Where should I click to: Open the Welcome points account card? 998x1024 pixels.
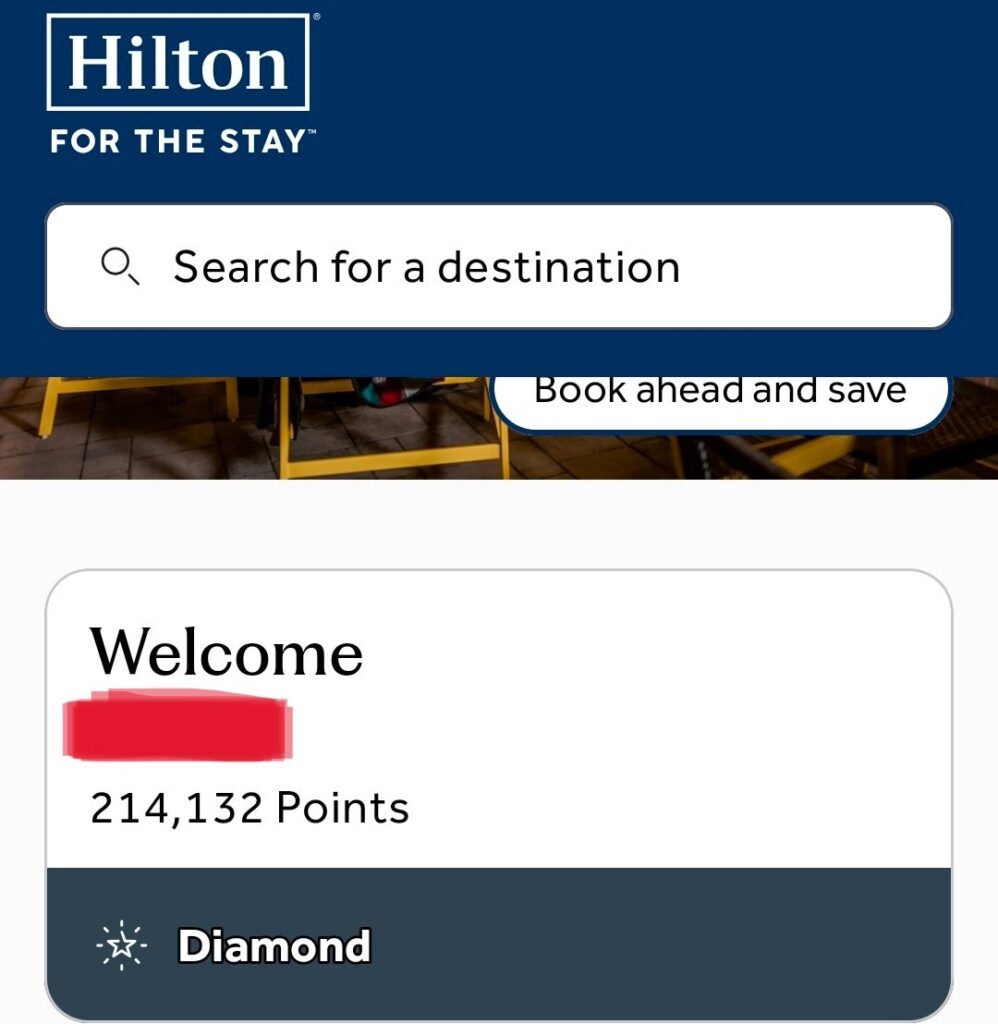click(x=498, y=720)
